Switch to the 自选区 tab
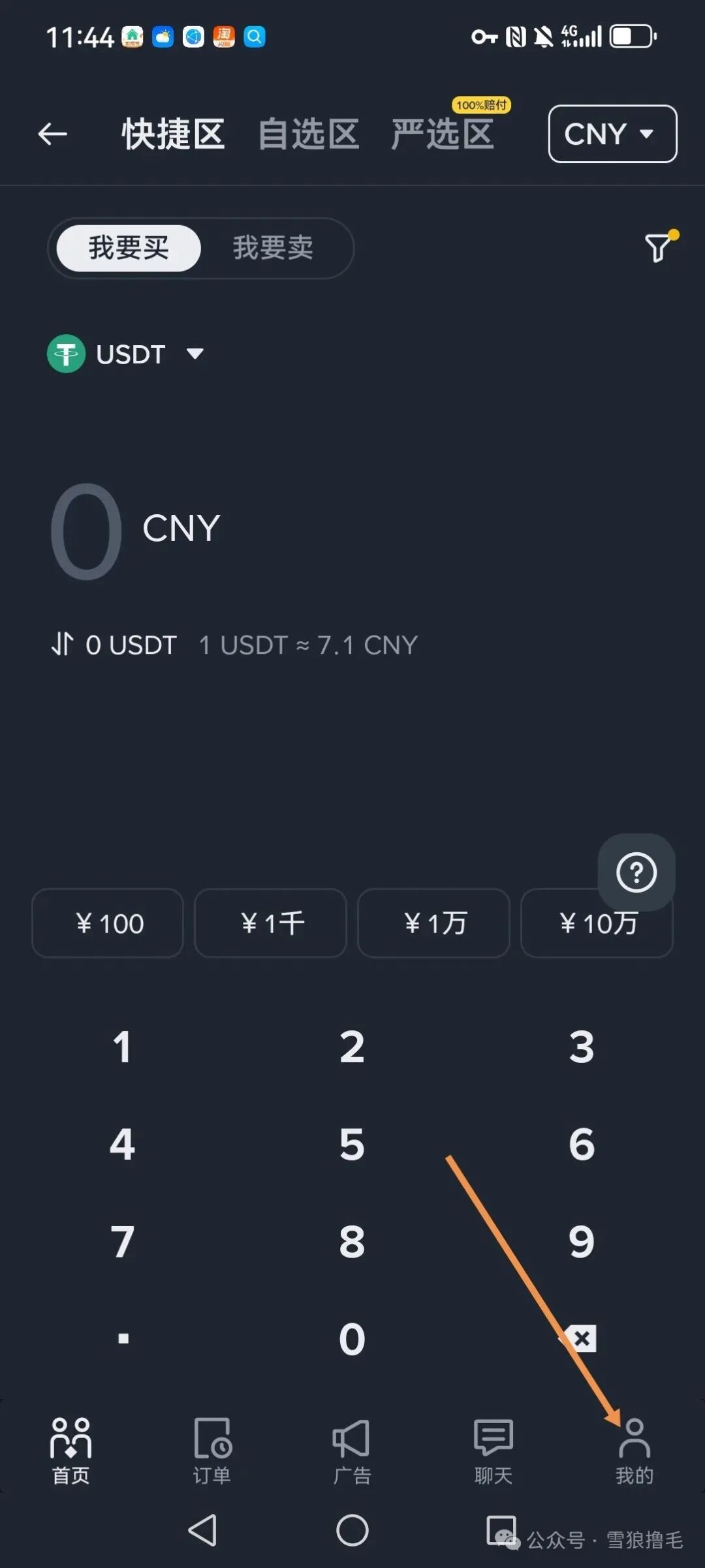The height and width of the screenshot is (1568, 705). pyautogui.click(x=308, y=134)
